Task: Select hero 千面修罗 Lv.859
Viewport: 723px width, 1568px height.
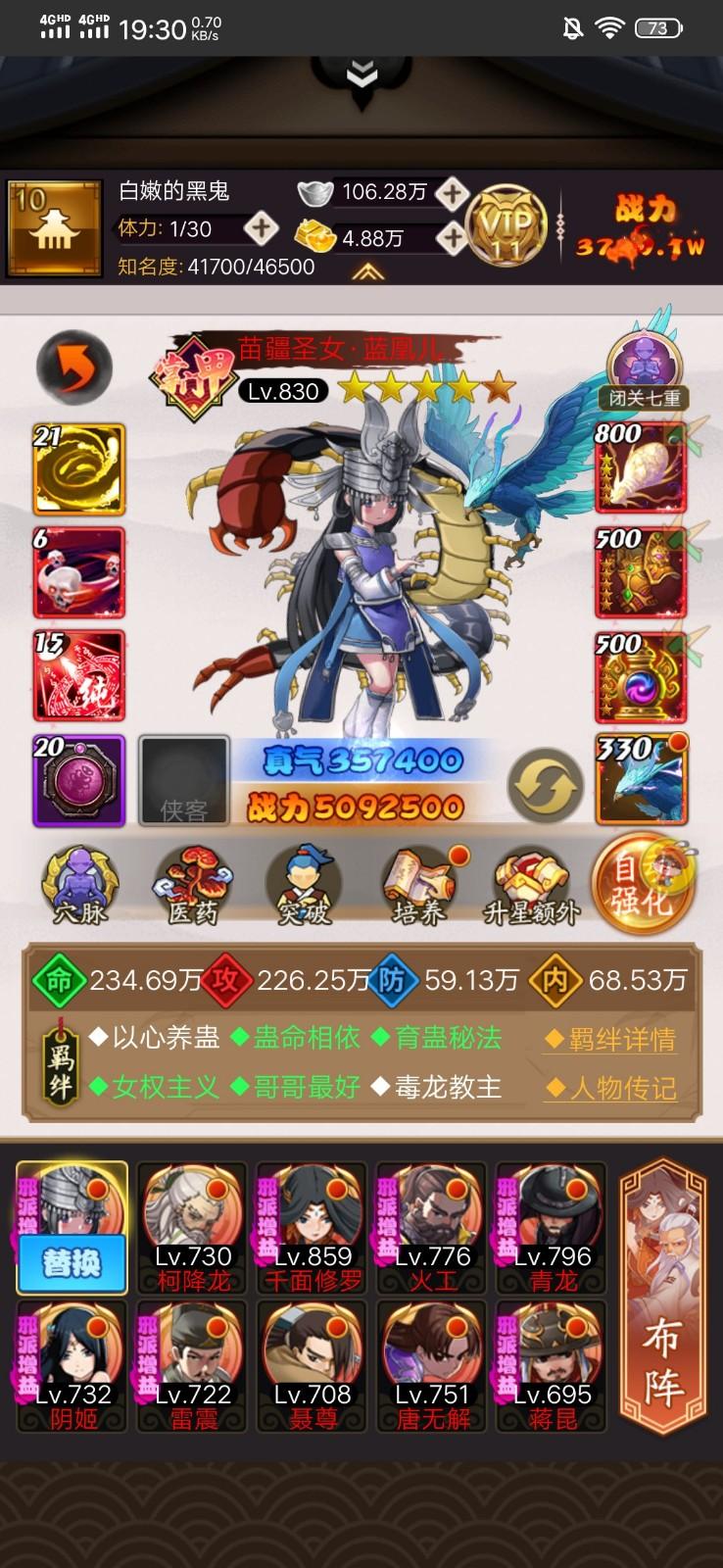Action: click(x=313, y=1228)
